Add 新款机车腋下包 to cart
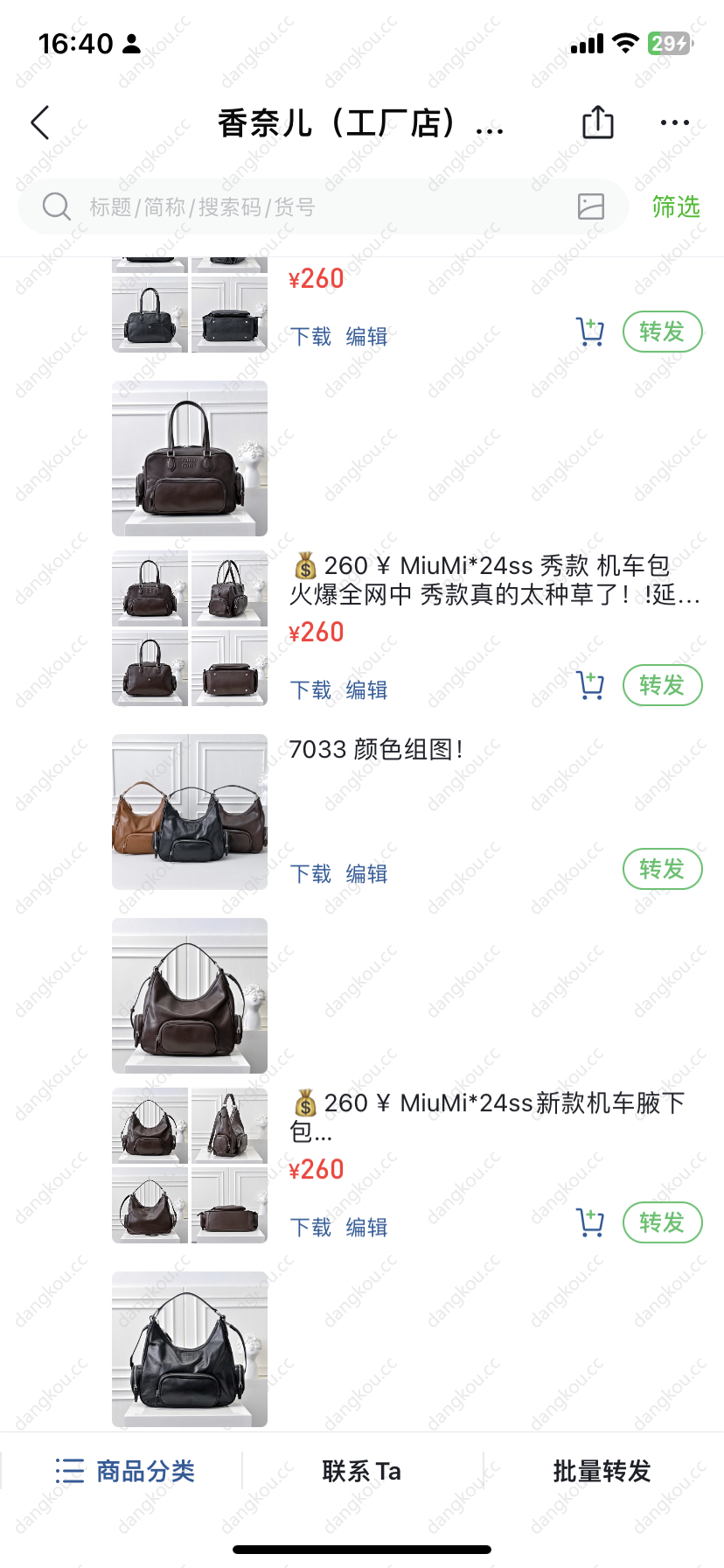This screenshot has width=724, height=1568. click(x=590, y=1223)
